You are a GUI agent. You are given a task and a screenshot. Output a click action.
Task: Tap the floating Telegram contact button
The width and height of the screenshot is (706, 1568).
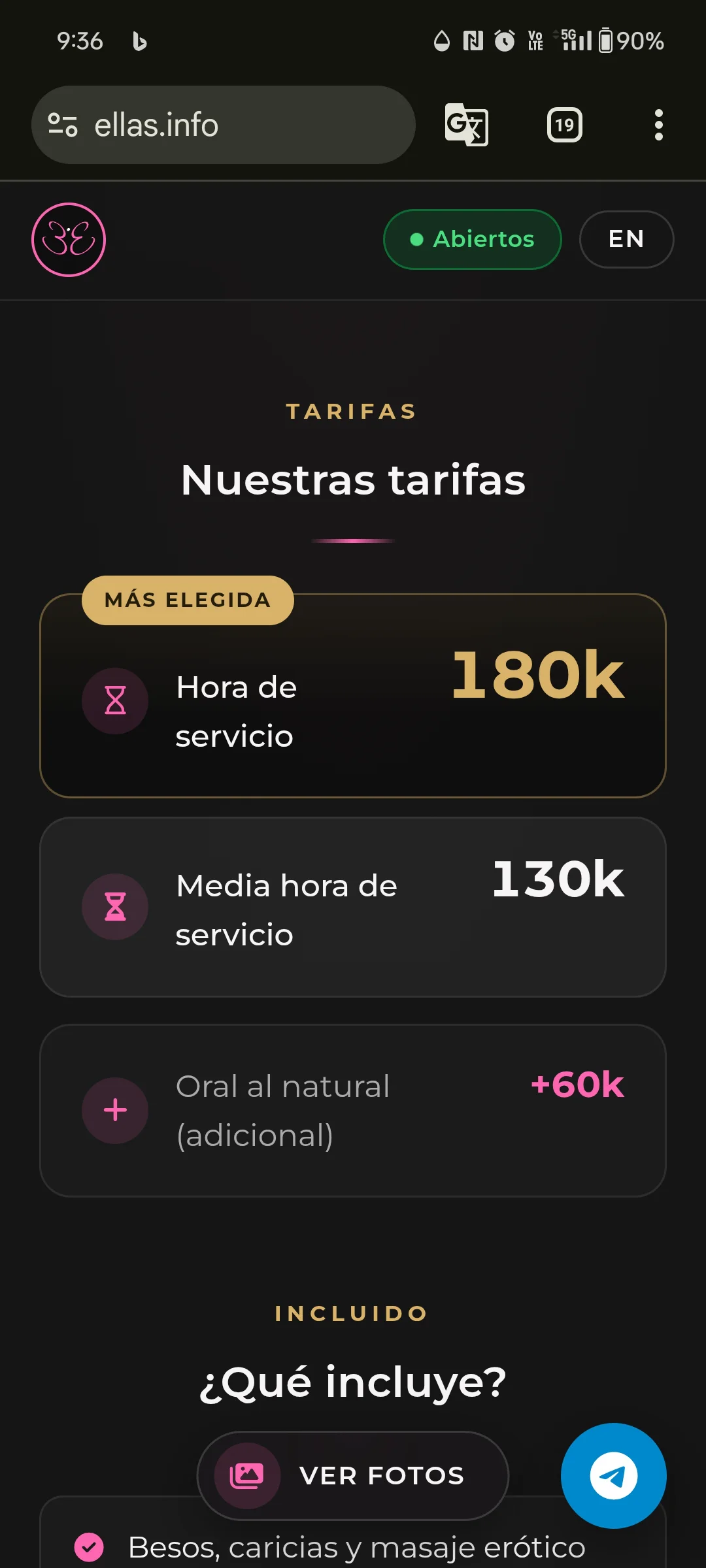coord(614,1475)
